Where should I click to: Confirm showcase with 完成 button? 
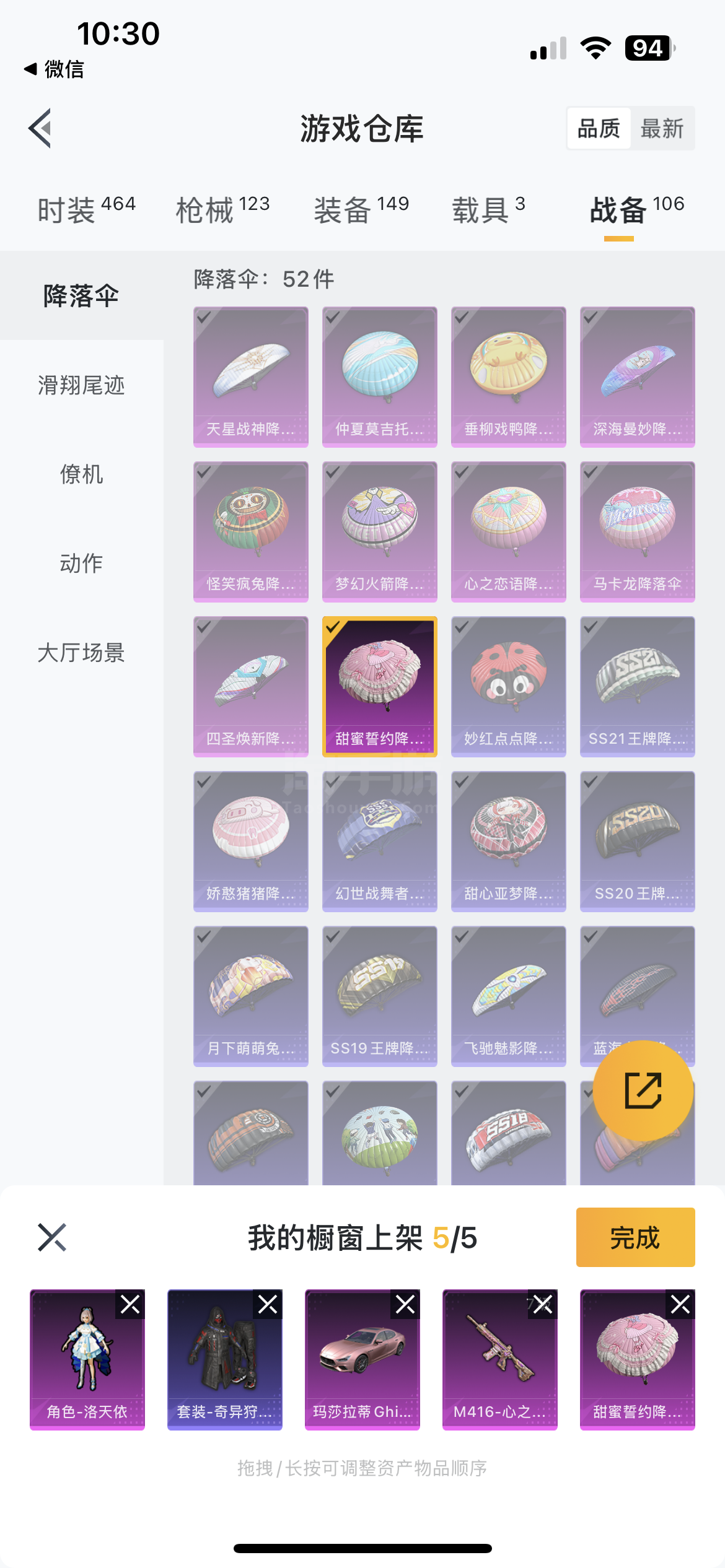635,1237
